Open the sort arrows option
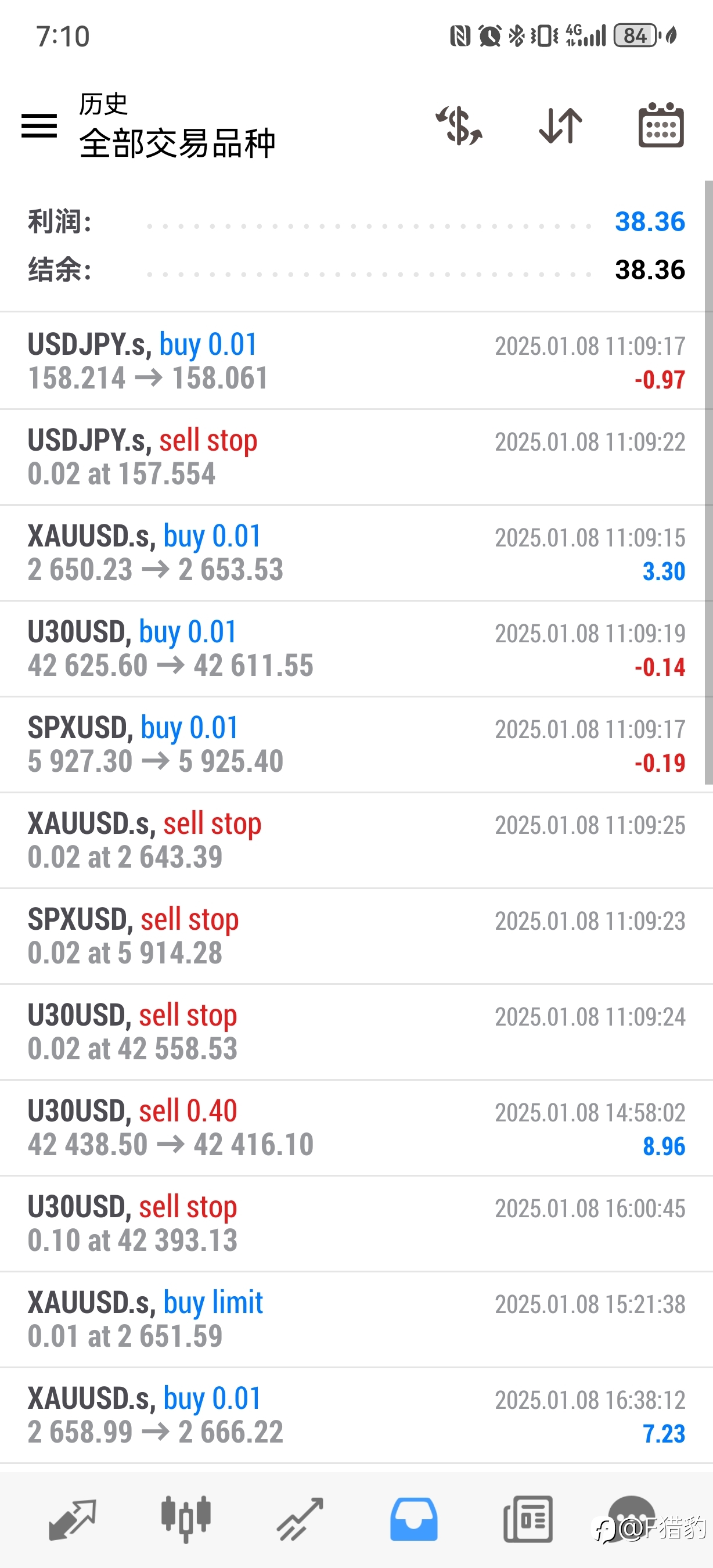The width and height of the screenshot is (713, 1568). pos(560,126)
